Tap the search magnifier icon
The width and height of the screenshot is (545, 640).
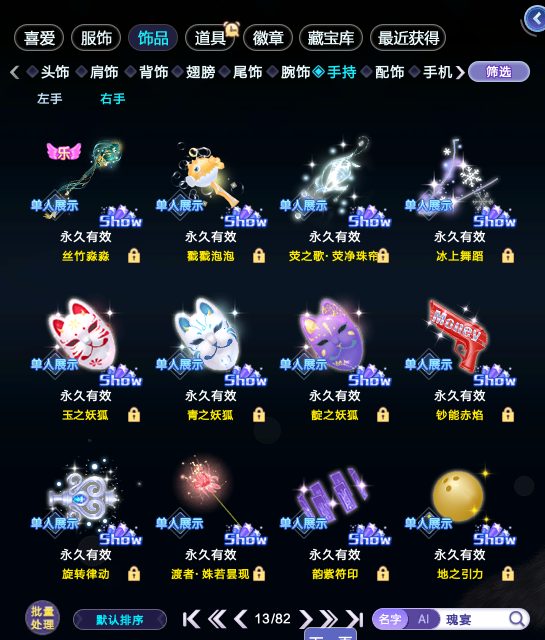coord(517,619)
